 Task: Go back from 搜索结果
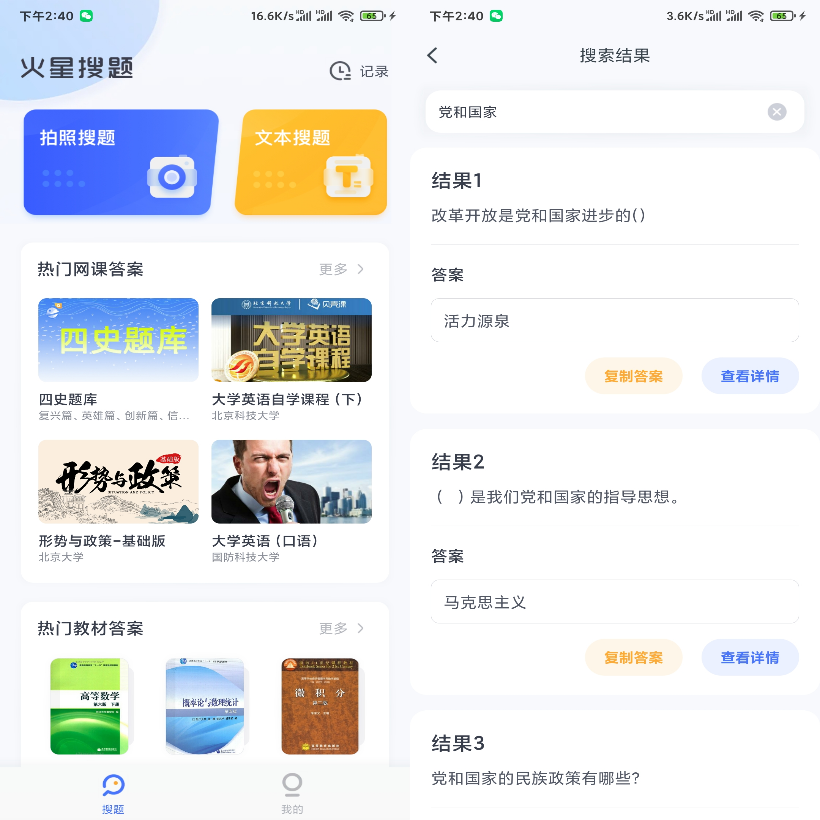432,56
